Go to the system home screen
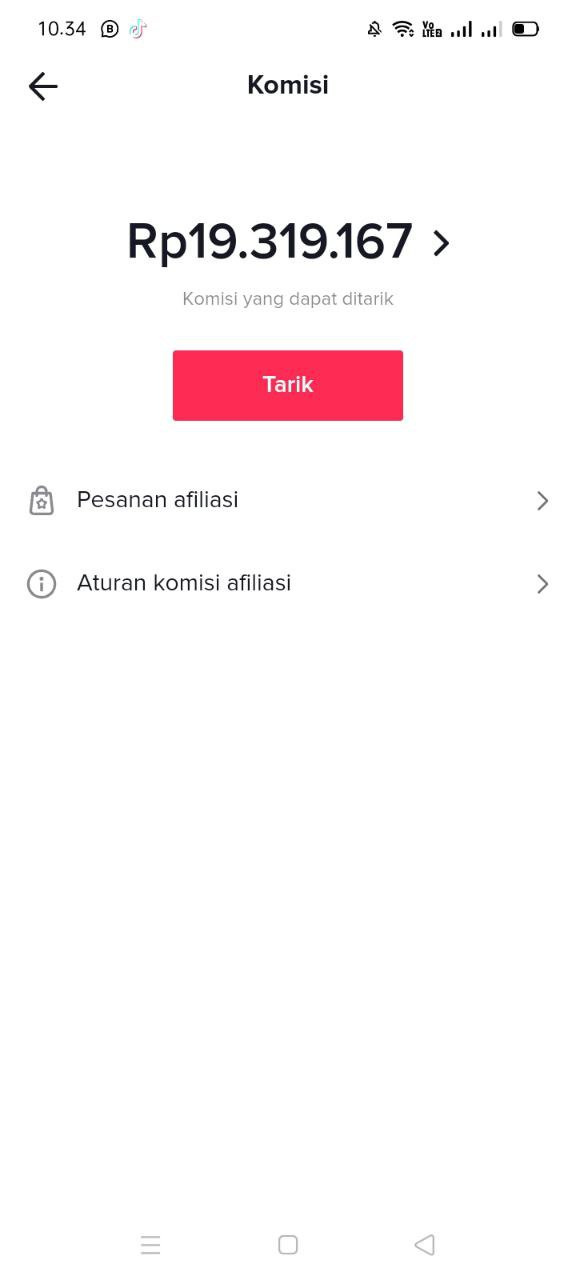Viewport: 576px width, 1280px height. pos(288,1244)
